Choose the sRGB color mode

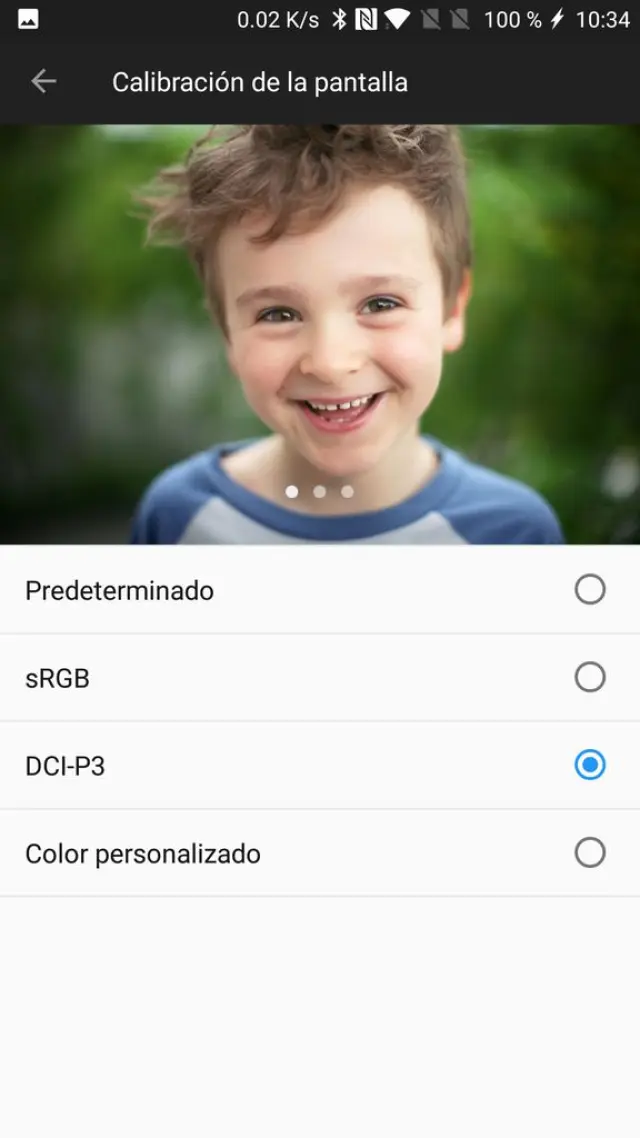[589, 678]
